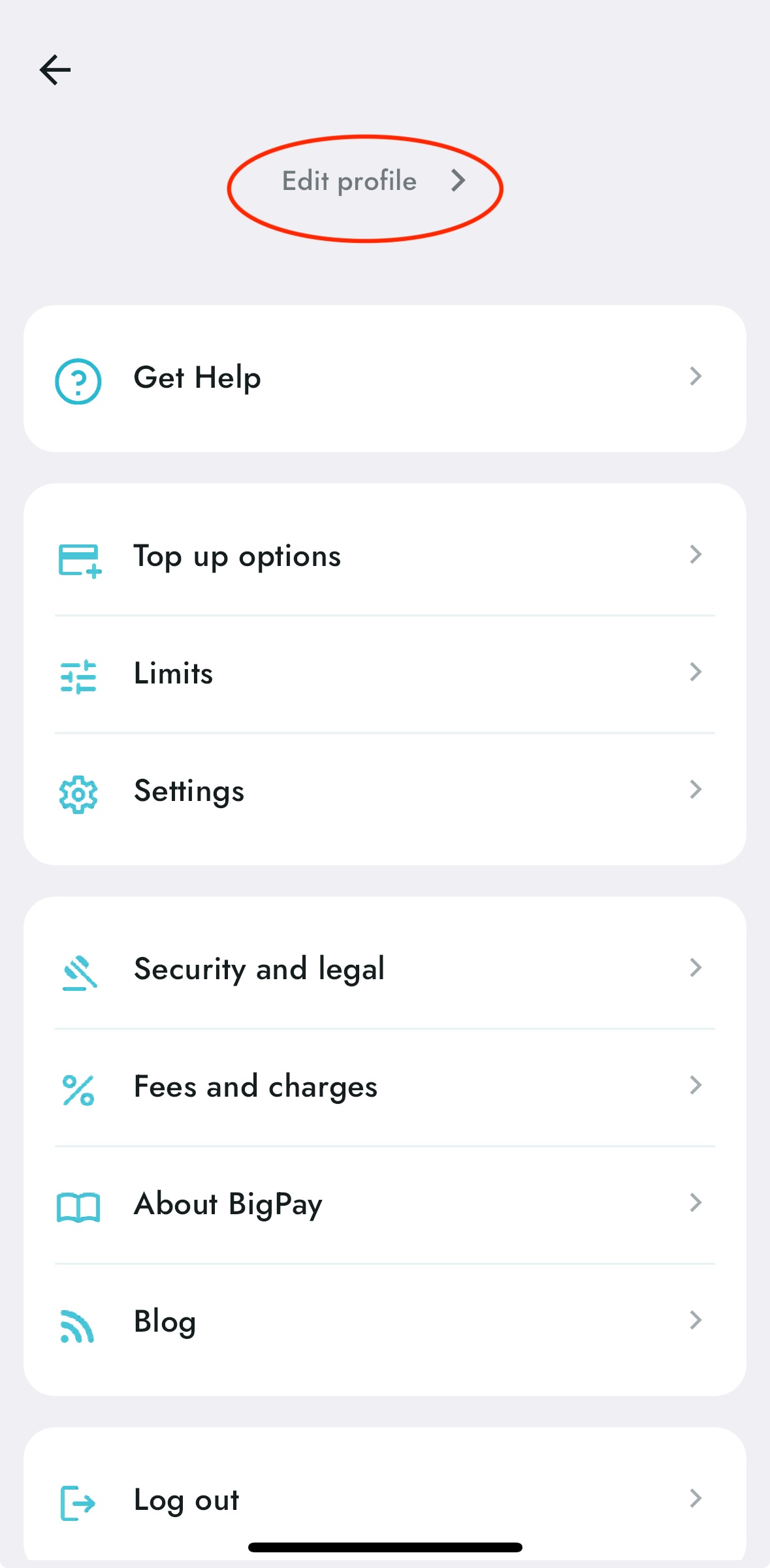The height and width of the screenshot is (1568, 770).
Task: Open Settings via the gear icon
Action: coord(78,794)
